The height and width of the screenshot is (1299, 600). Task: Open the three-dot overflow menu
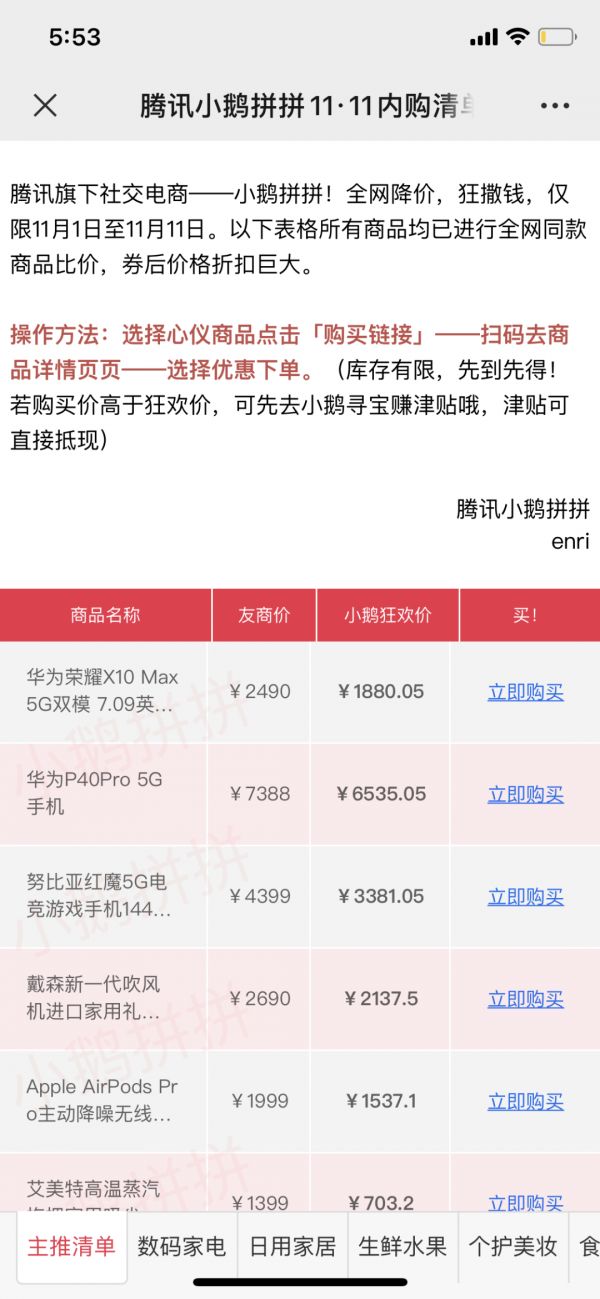coord(555,106)
